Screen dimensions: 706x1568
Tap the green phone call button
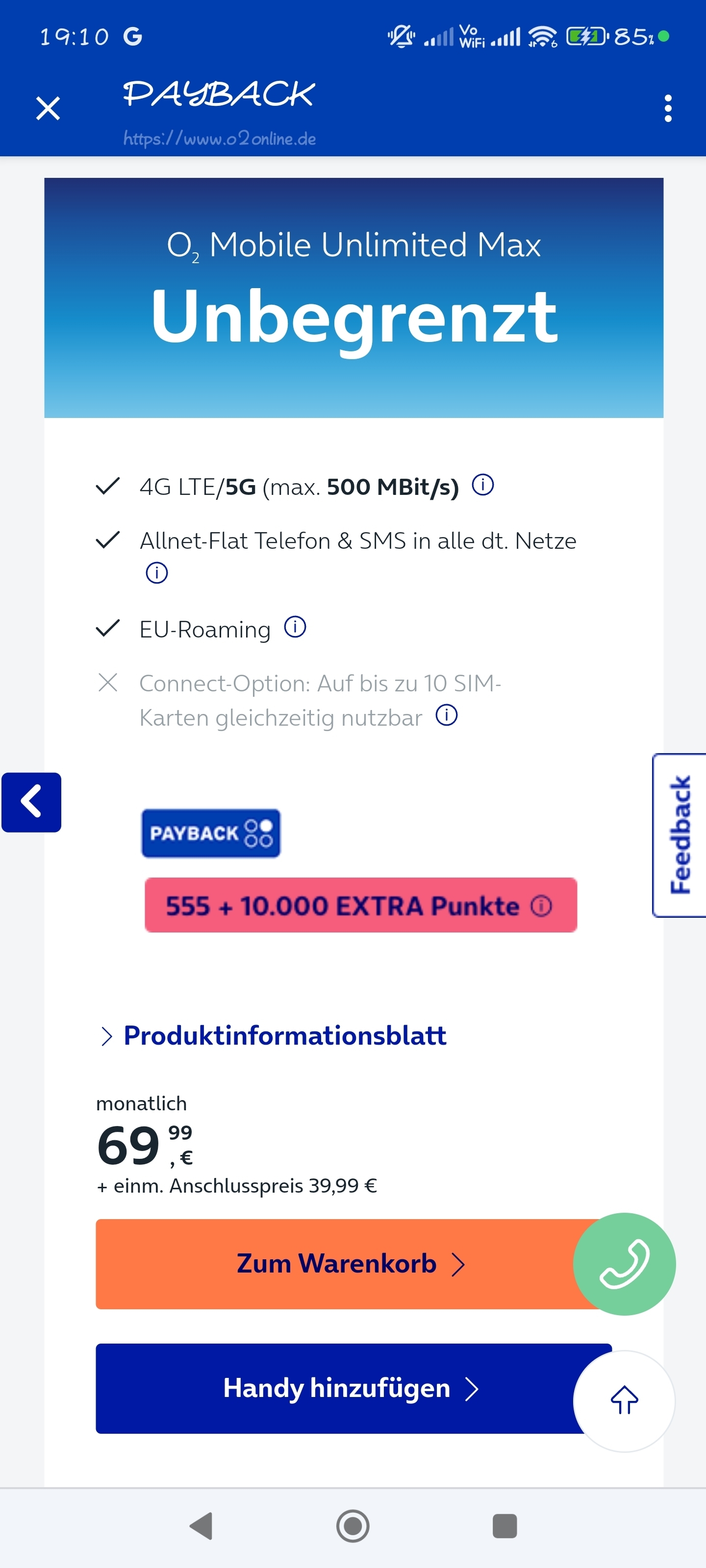pyautogui.click(x=625, y=1264)
